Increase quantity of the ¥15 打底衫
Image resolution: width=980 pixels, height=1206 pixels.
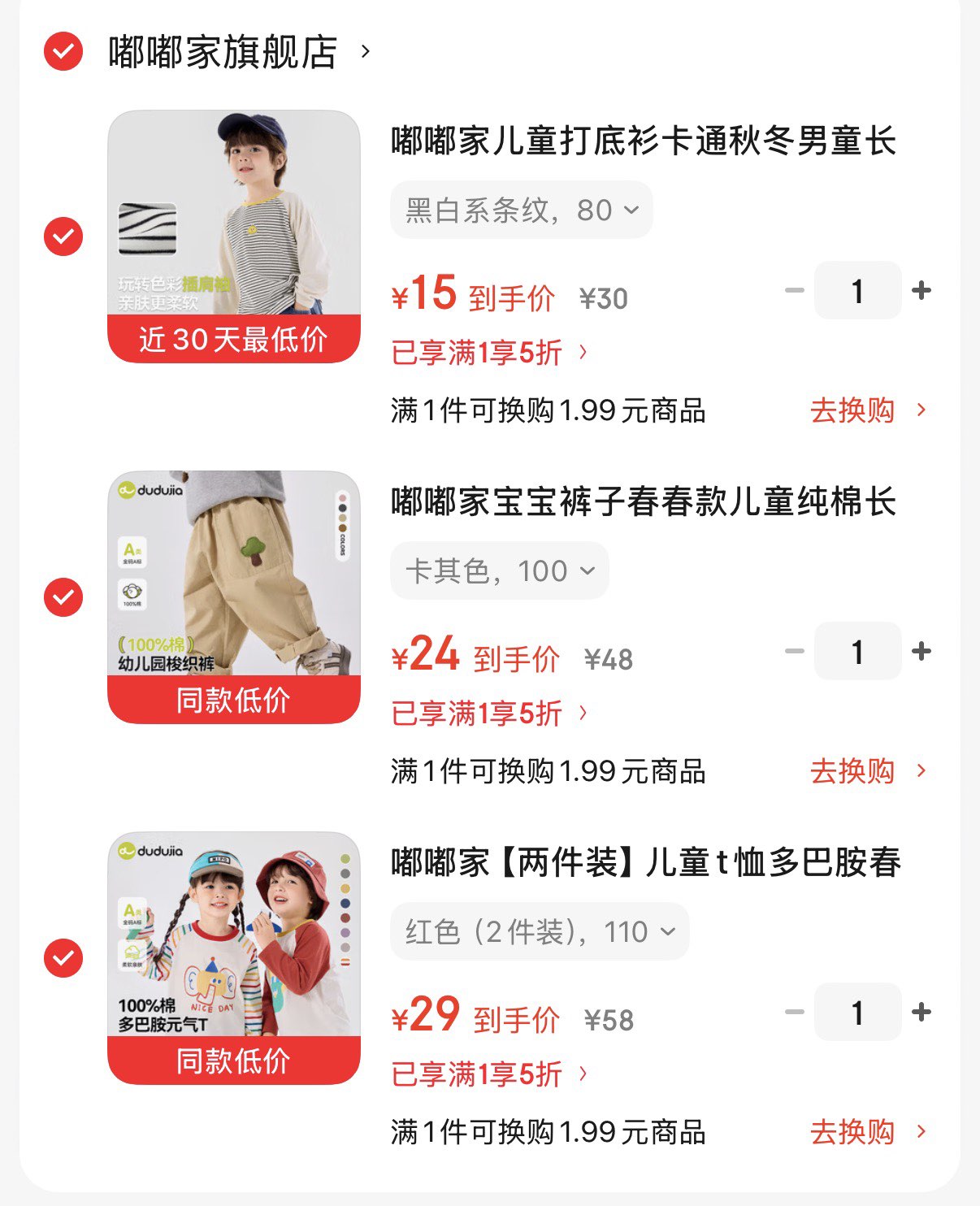(921, 291)
